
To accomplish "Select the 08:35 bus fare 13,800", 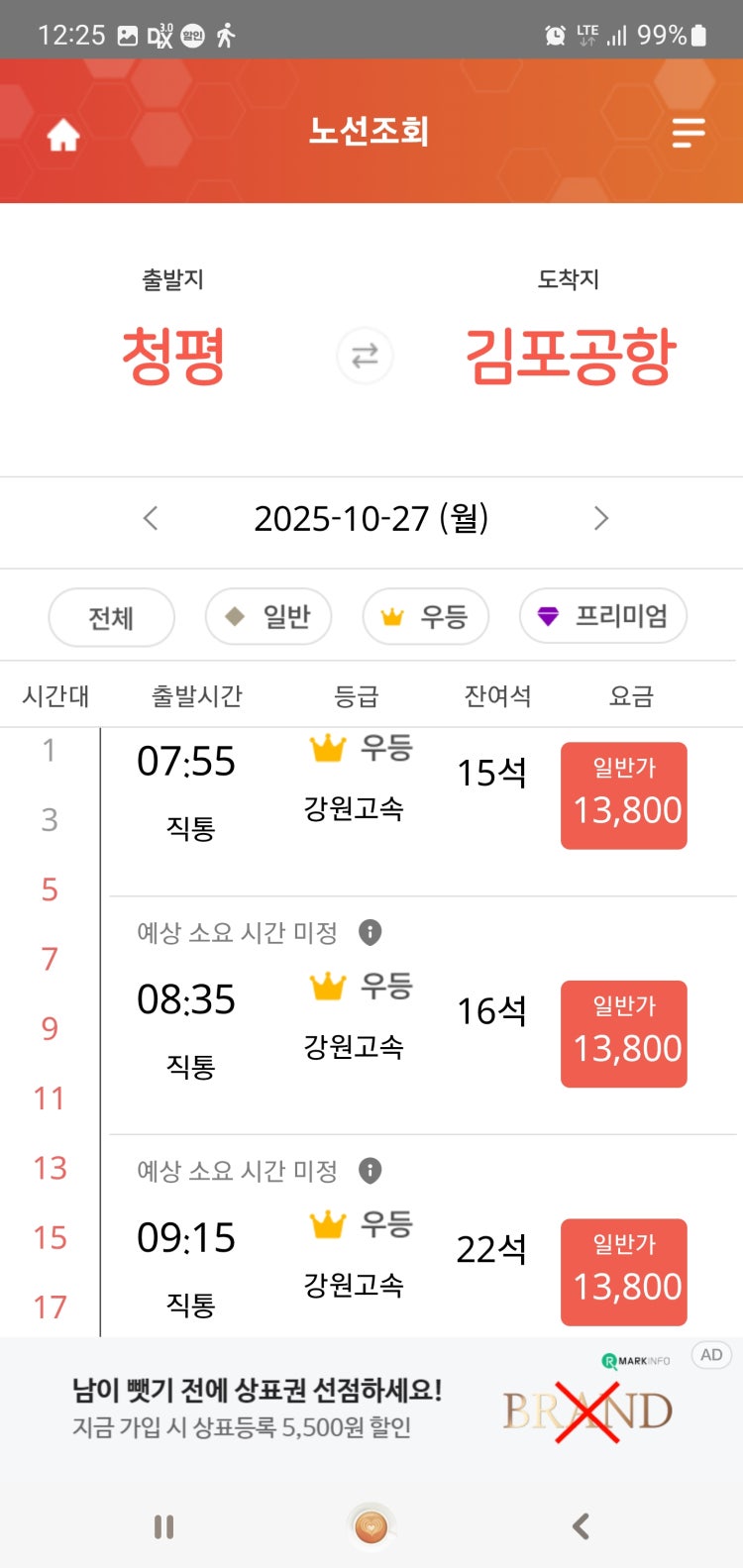I will [624, 1034].
